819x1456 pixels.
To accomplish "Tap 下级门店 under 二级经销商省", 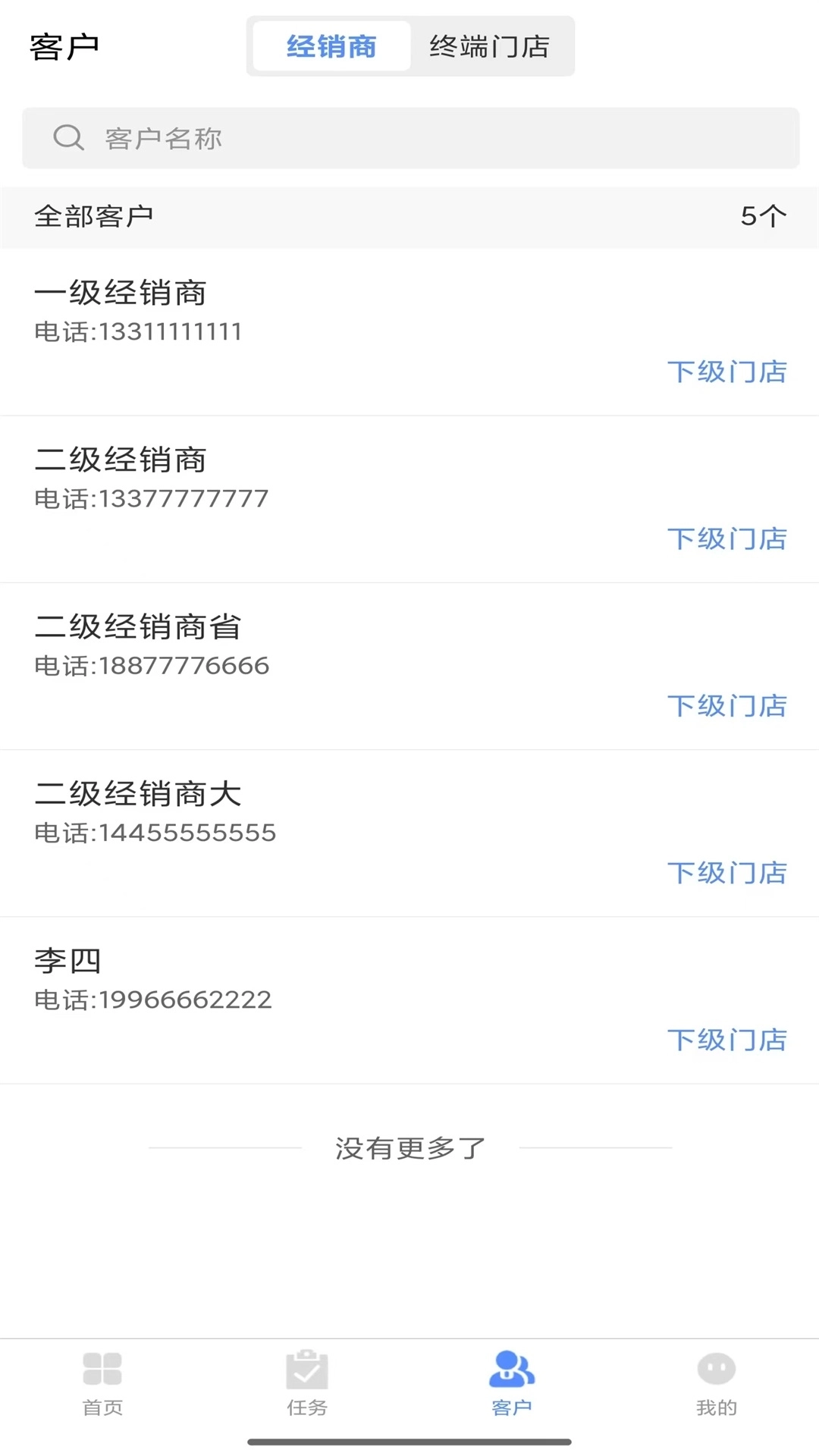I will [x=729, y=707].
